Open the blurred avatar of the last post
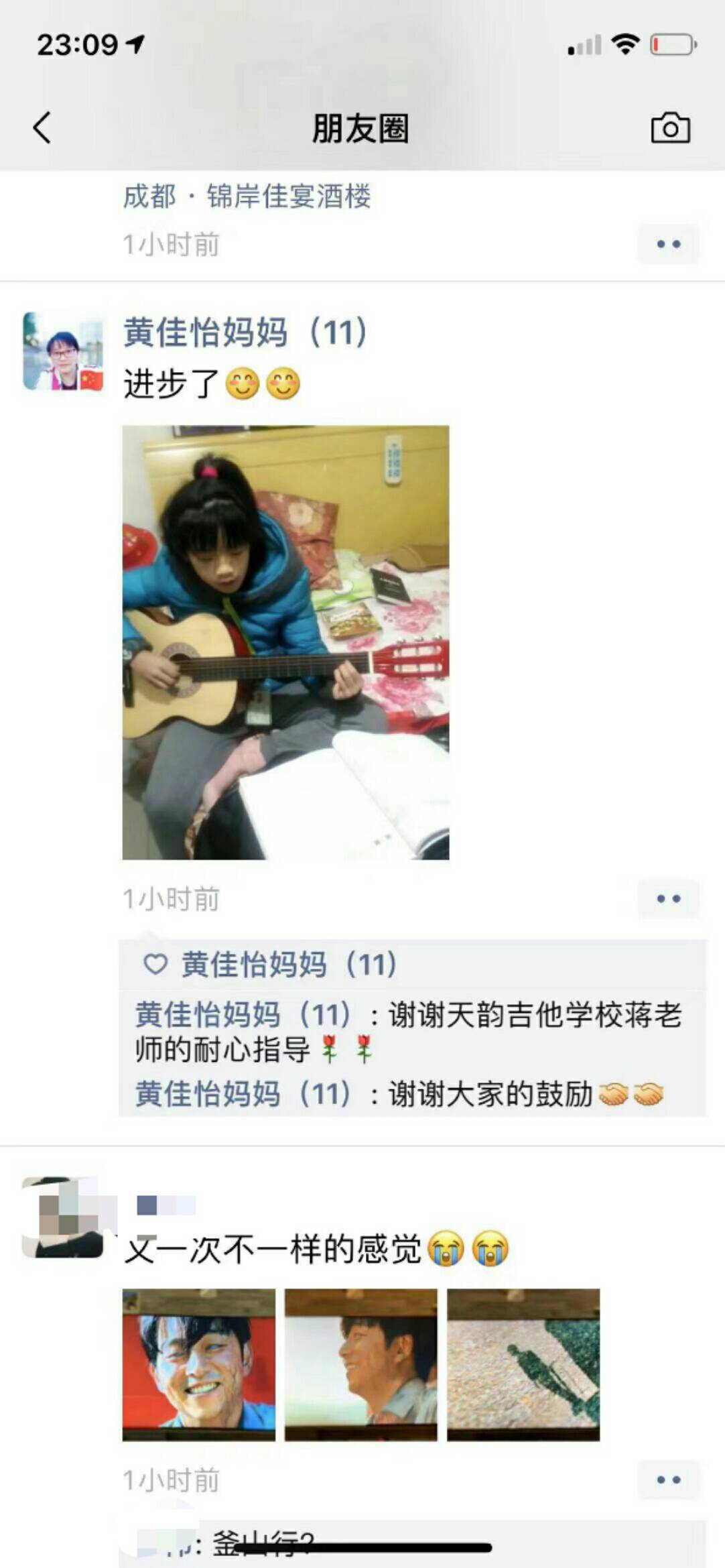The height and width of the screenshot is (1568, 725). tap(64, 1217)
